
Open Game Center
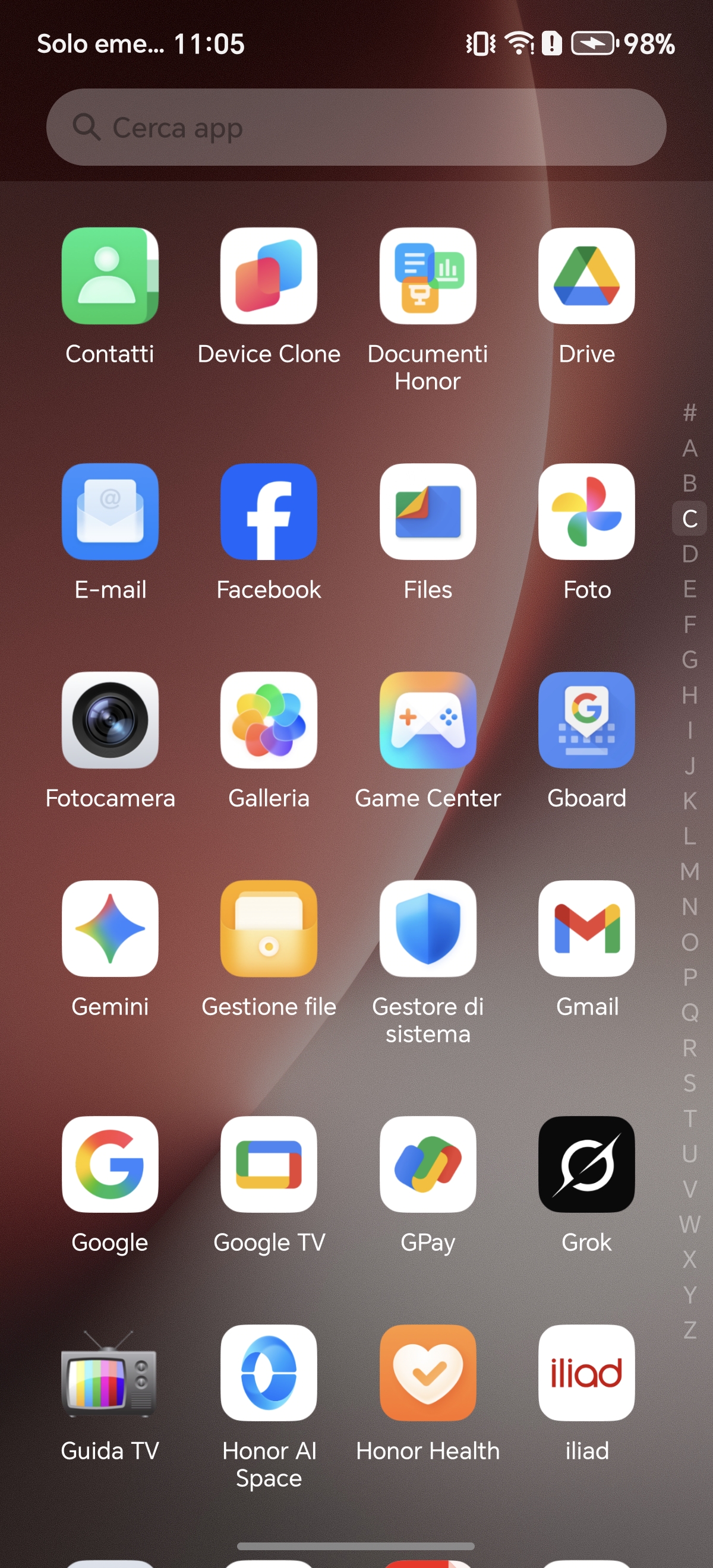(x=427, y=720)
